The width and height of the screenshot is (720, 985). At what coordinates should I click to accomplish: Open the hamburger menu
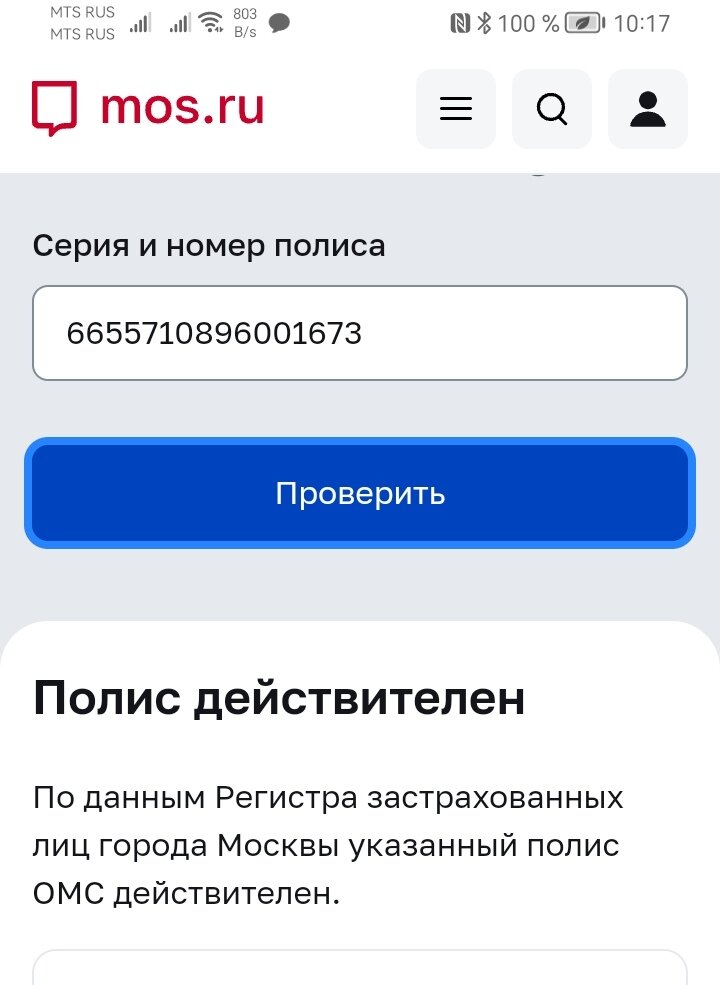click(x=455, y=109)
